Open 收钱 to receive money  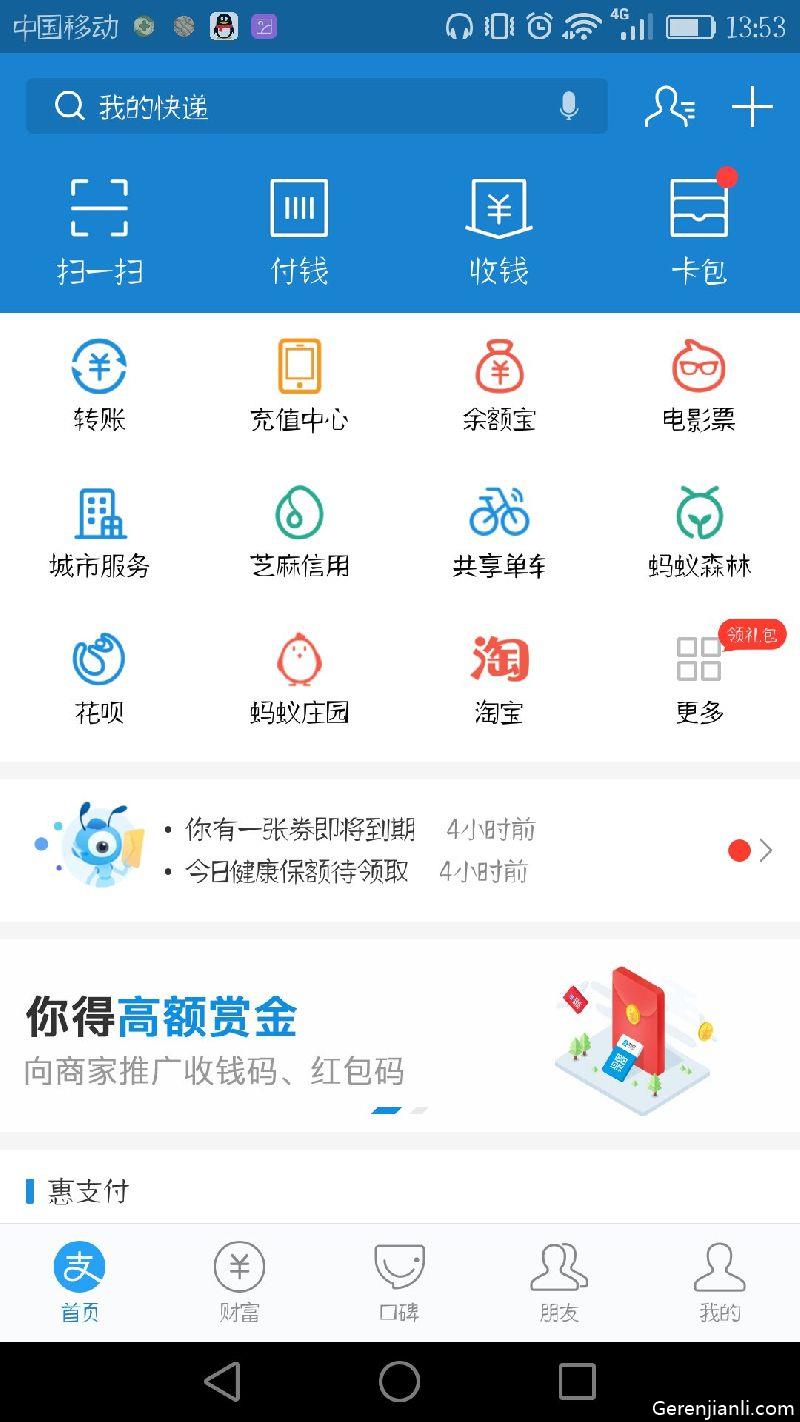coord(499,231)
